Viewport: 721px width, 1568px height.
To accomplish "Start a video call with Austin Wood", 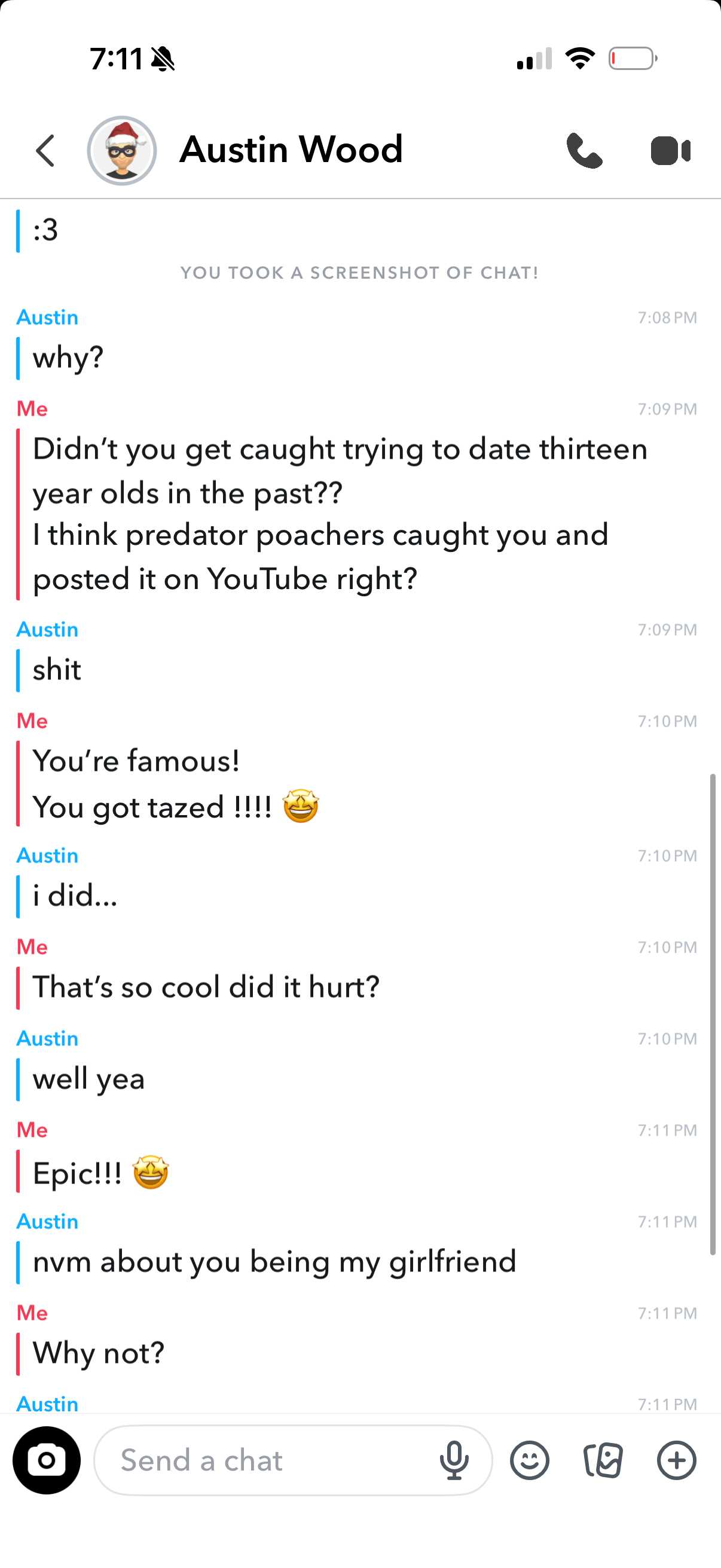I will pyautogui.click(x=670, y=150).
